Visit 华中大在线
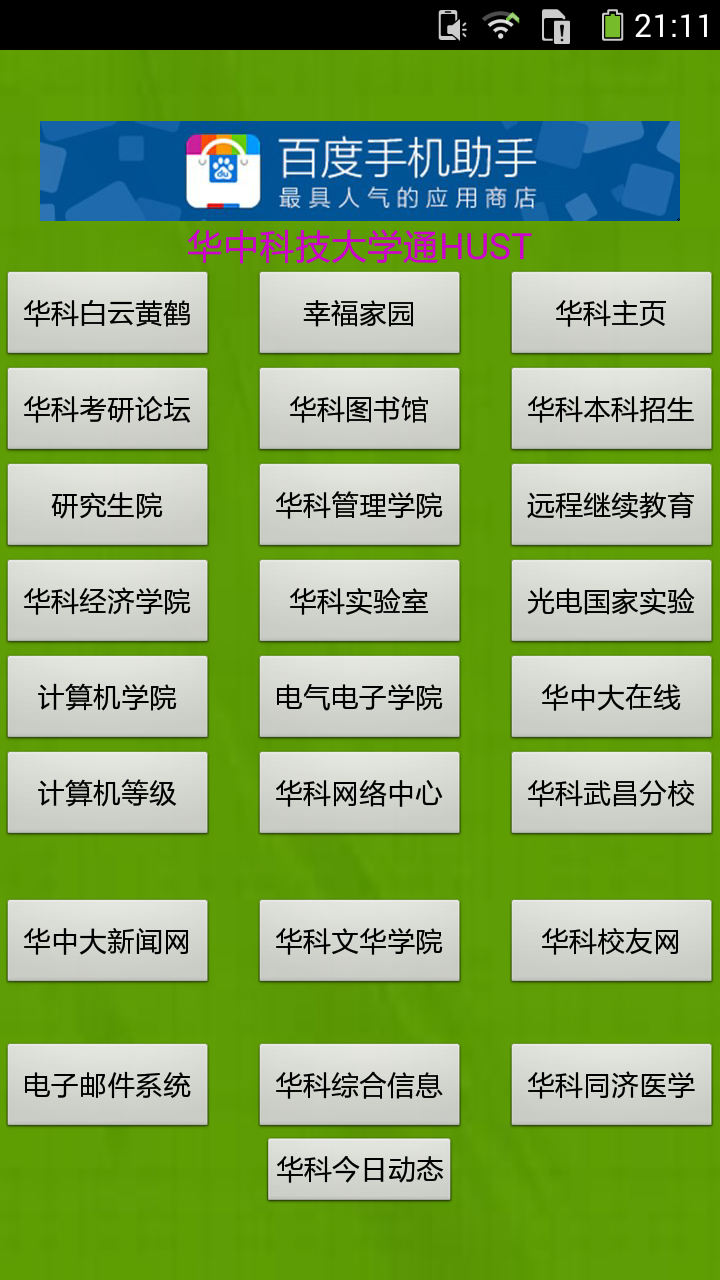720x1280 pixels. (611, 696)
